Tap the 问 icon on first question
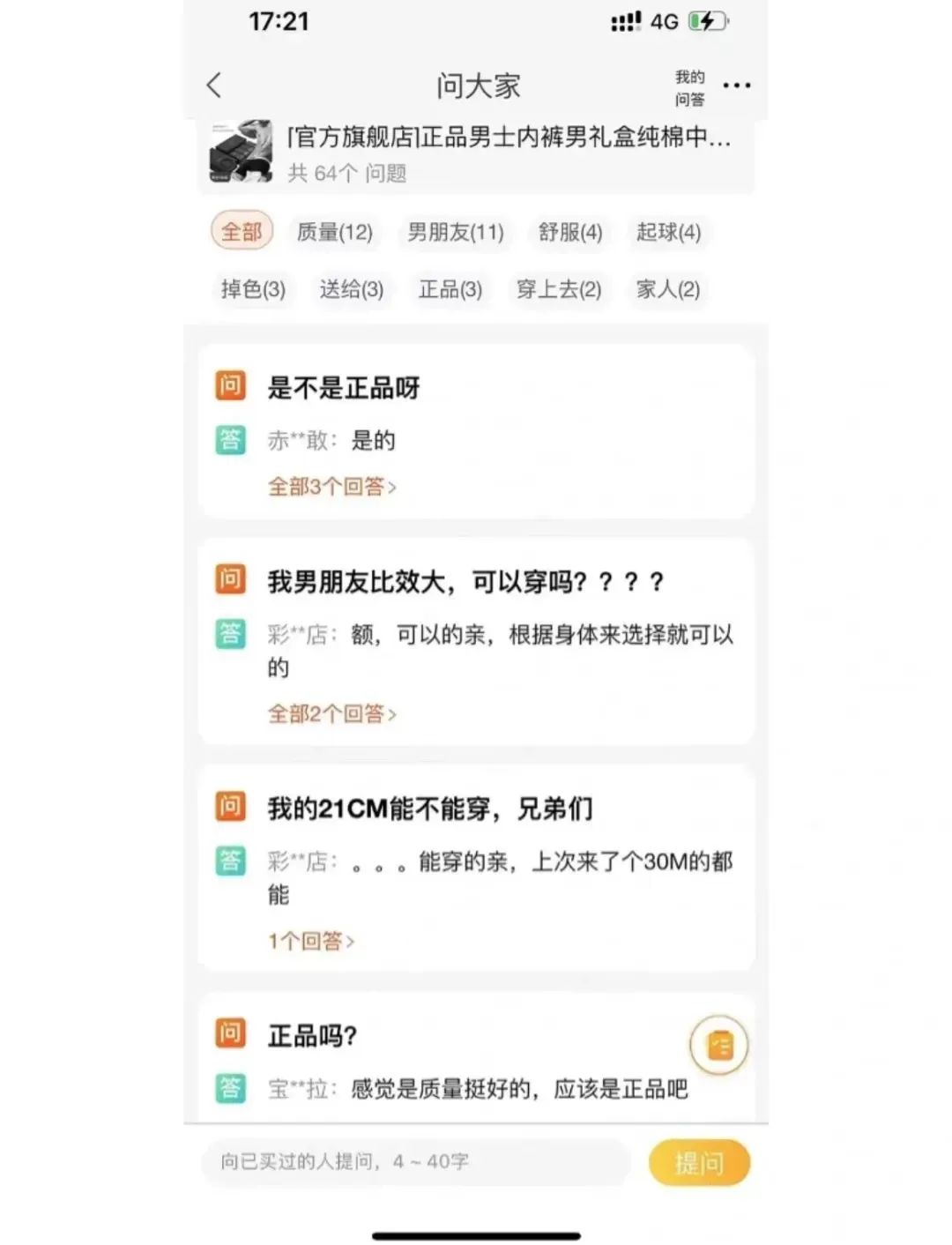 [229, 385]
